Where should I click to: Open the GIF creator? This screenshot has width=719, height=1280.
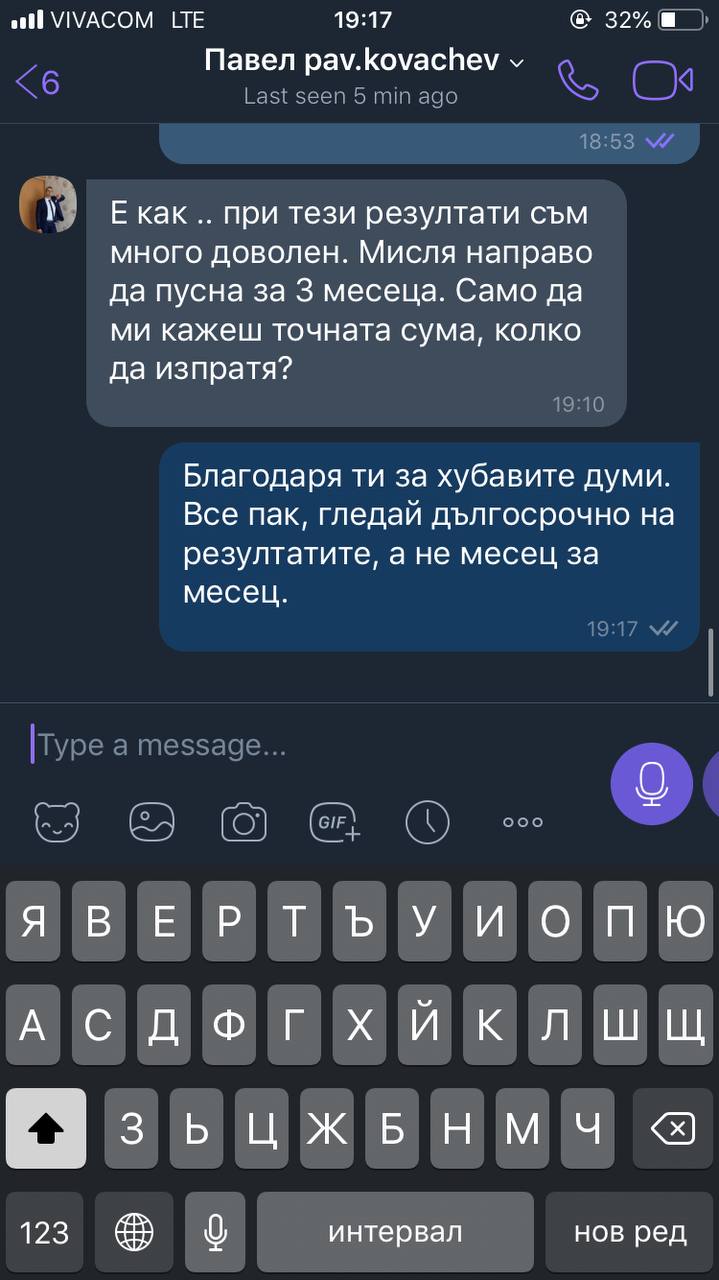point(335,822)
